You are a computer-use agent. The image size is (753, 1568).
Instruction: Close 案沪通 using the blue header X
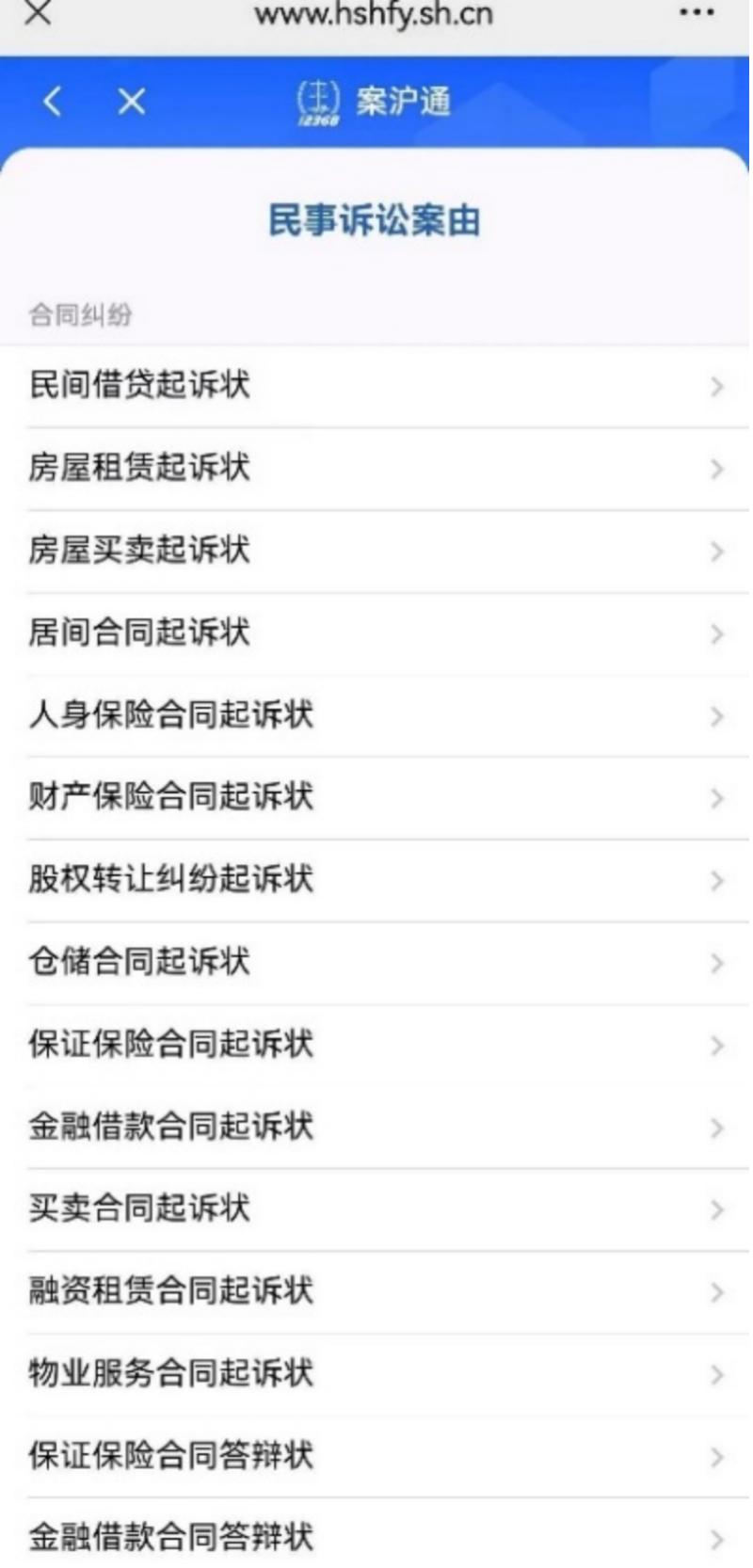pos(132,102)
